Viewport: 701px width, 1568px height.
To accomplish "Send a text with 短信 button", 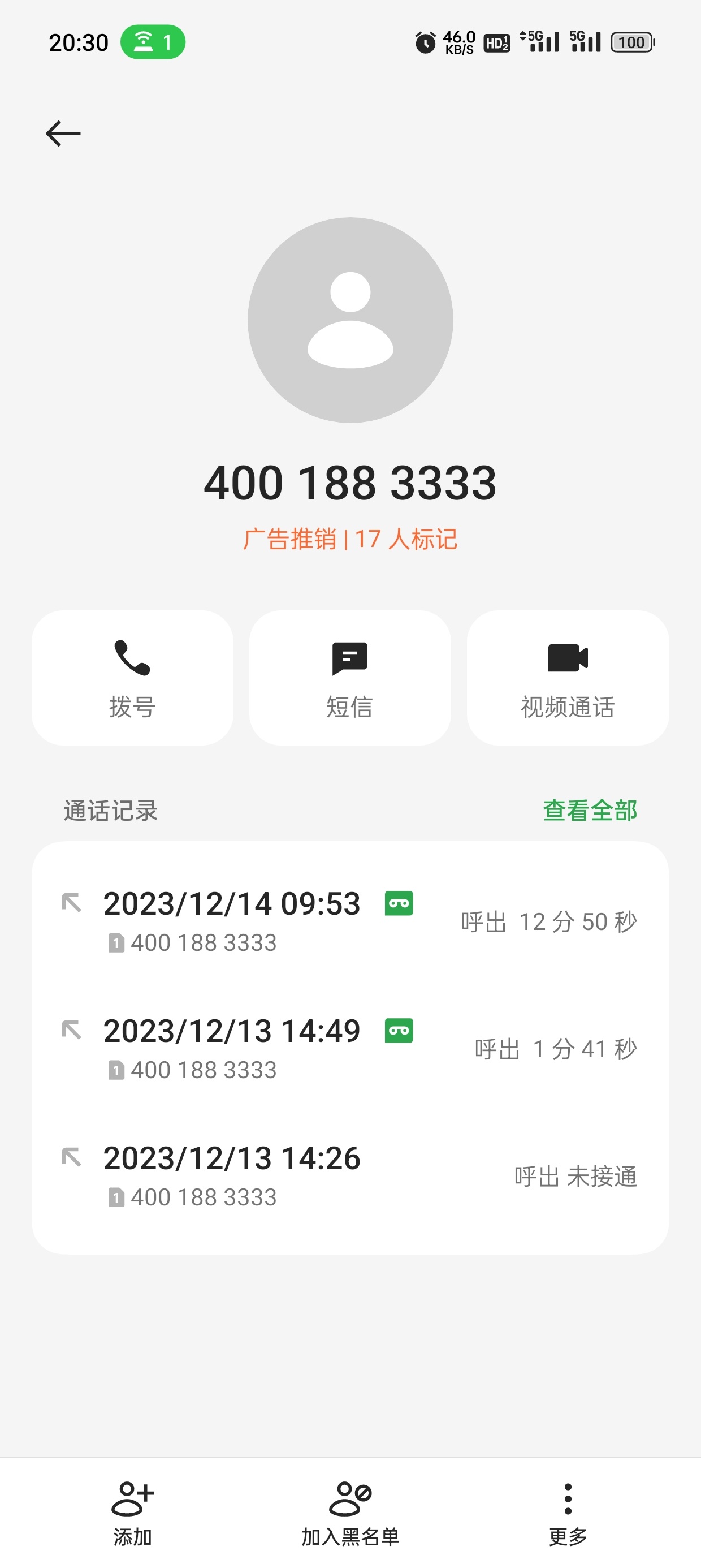I will 350,678.
